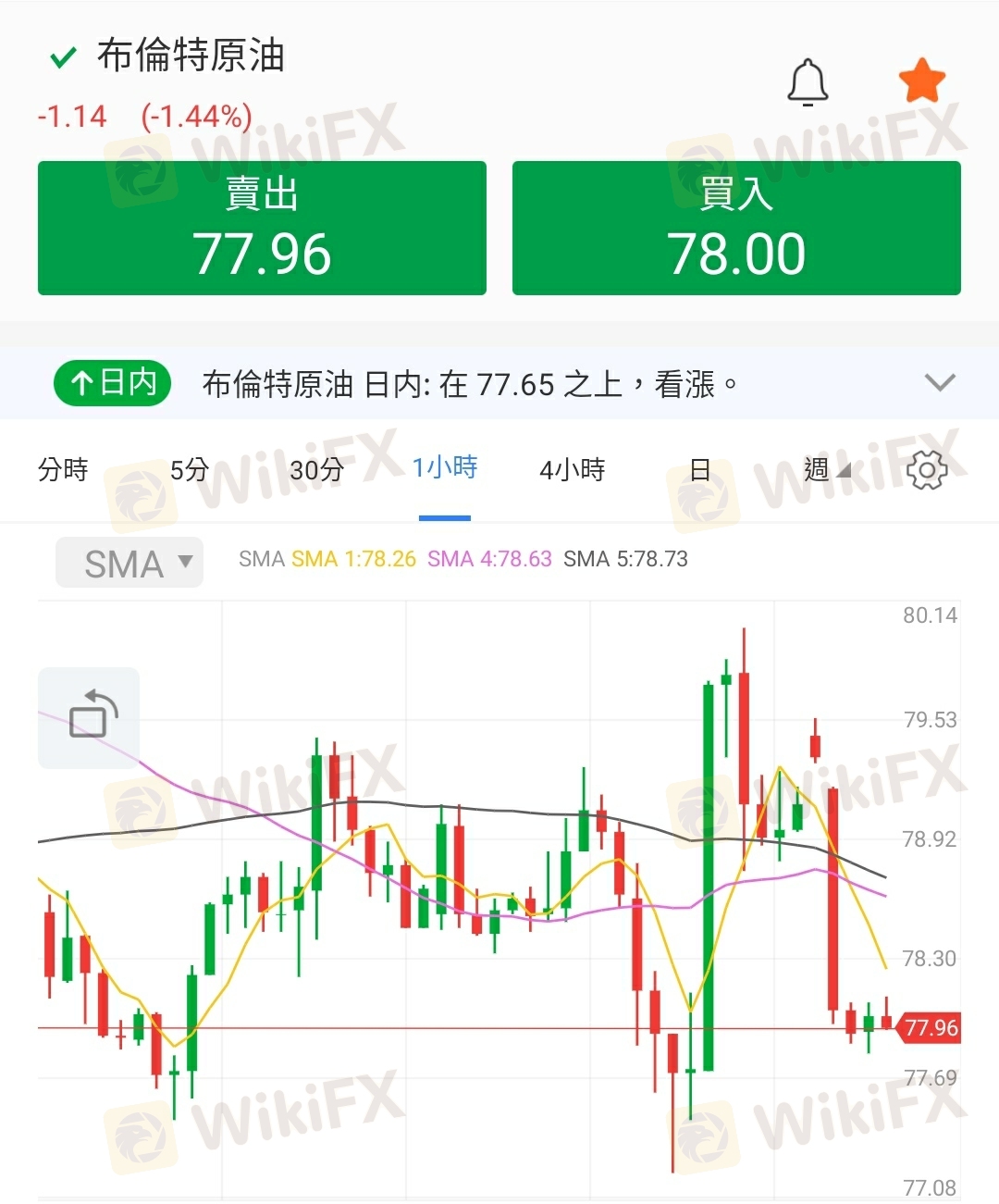Open the SMA indicator dropdown
Image resolution: width=999 pixels, height=1204 pixels.
[129, 563]
